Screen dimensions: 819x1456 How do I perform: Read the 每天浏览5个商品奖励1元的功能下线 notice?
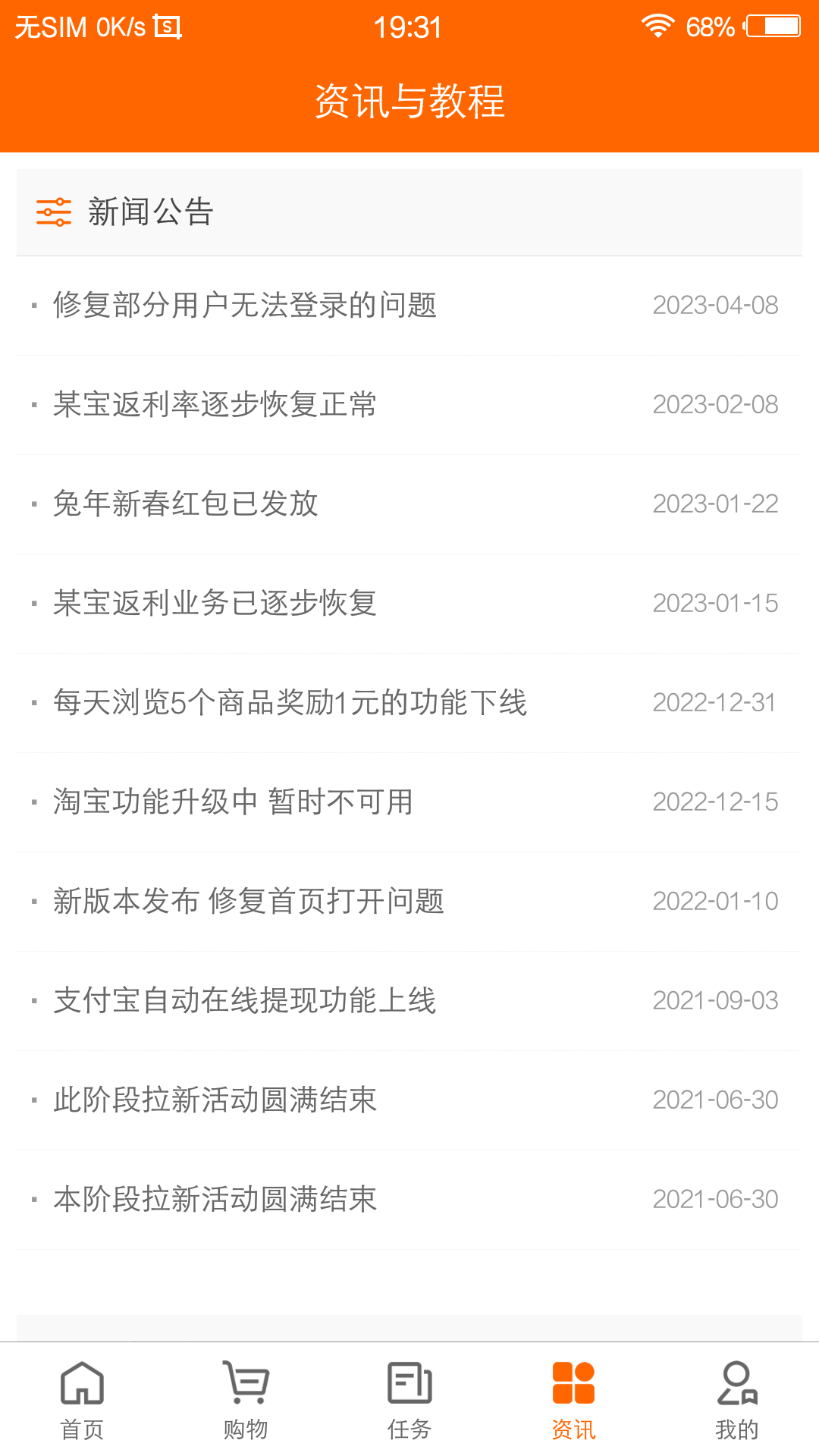[290, 703]
